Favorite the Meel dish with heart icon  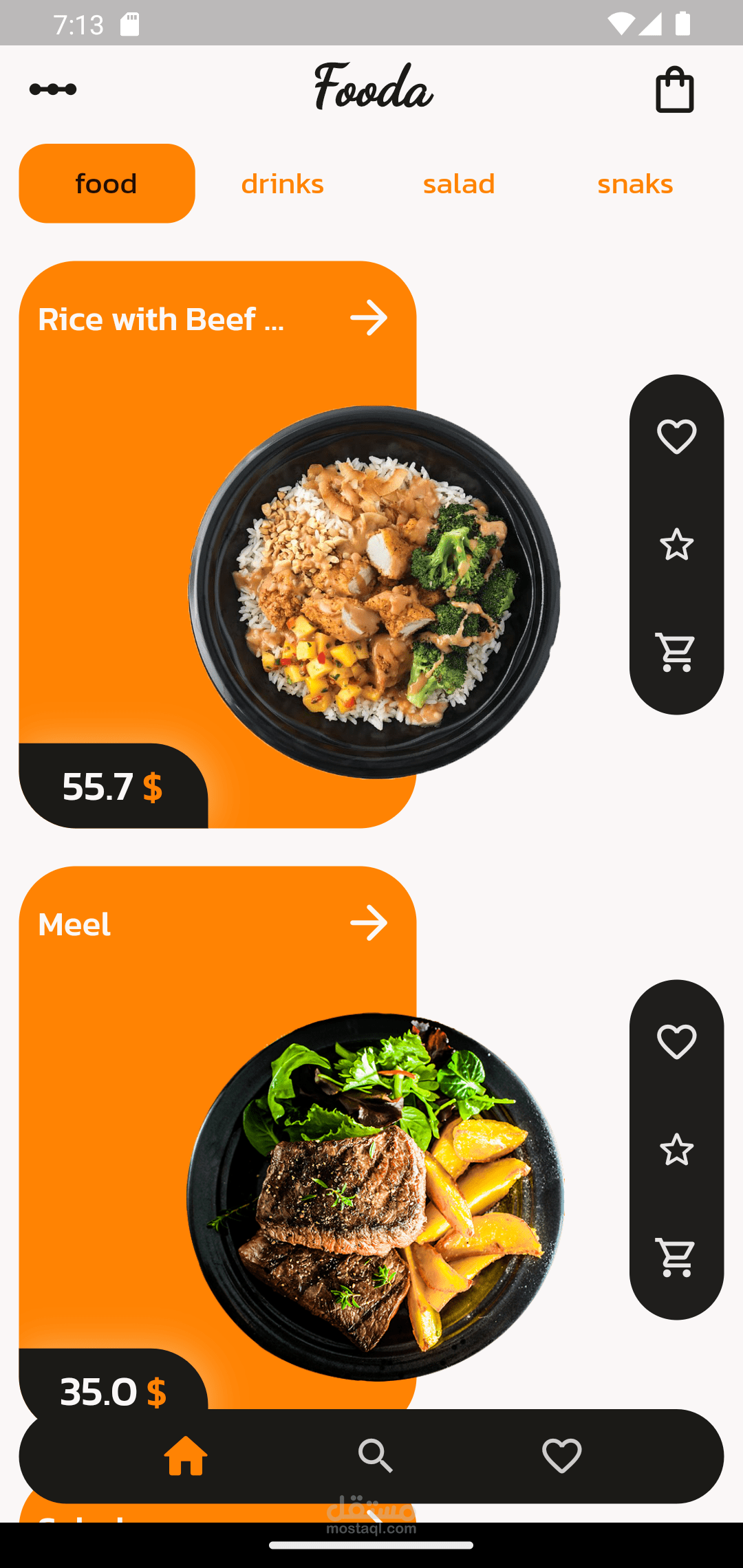coord(676,1041)
